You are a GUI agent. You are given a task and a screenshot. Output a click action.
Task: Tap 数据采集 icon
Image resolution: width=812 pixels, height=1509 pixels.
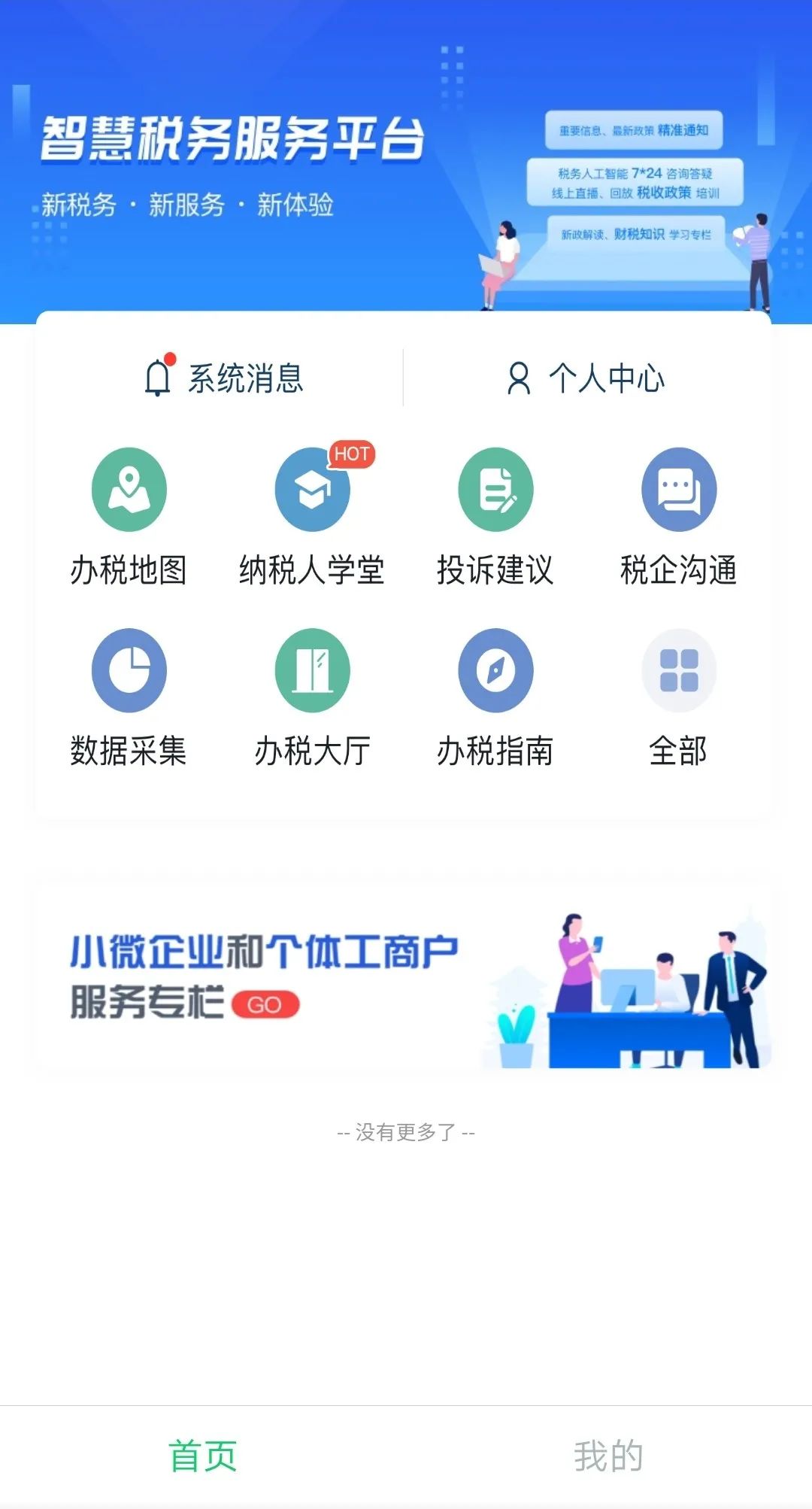(x=129, y=698)
